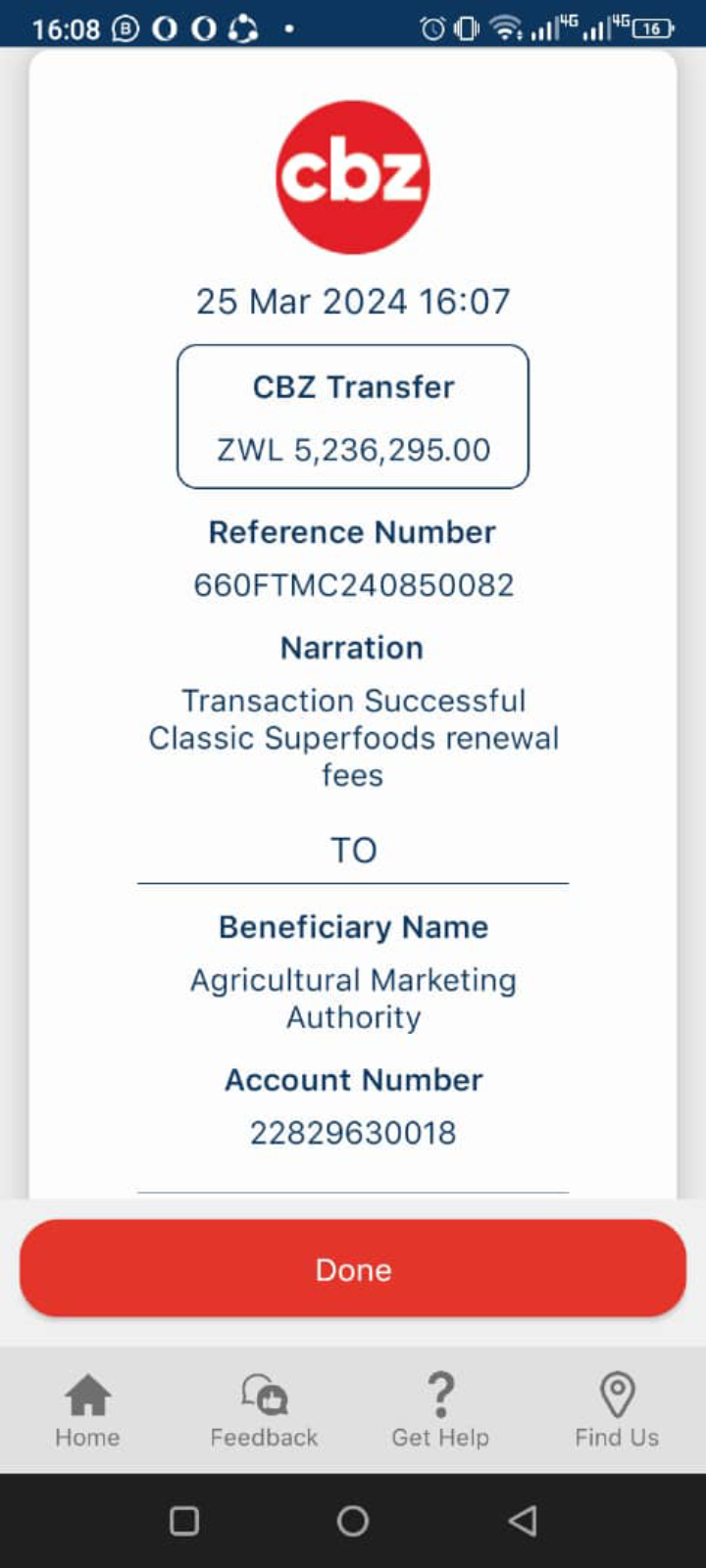Open the Feedback tab

(x=264, y=1410)
